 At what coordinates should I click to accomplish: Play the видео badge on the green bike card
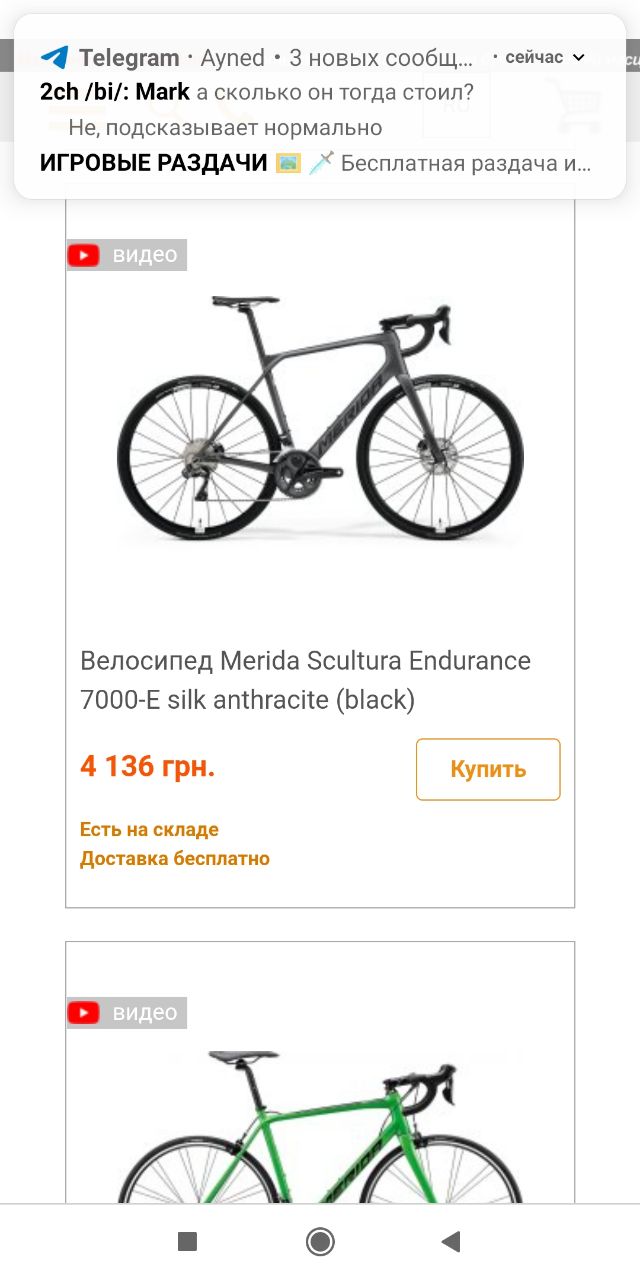tap(127, 1013)
